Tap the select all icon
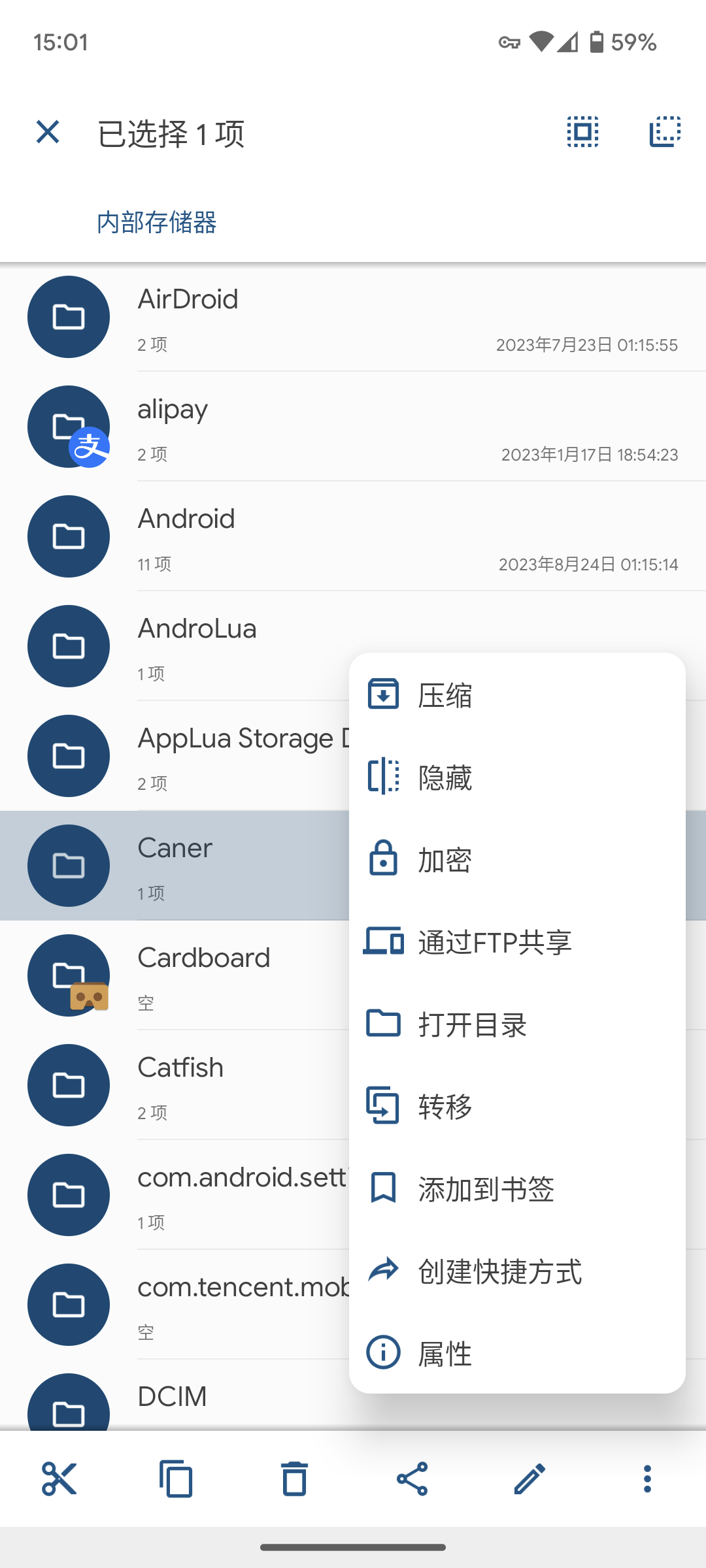 [582, 132]
